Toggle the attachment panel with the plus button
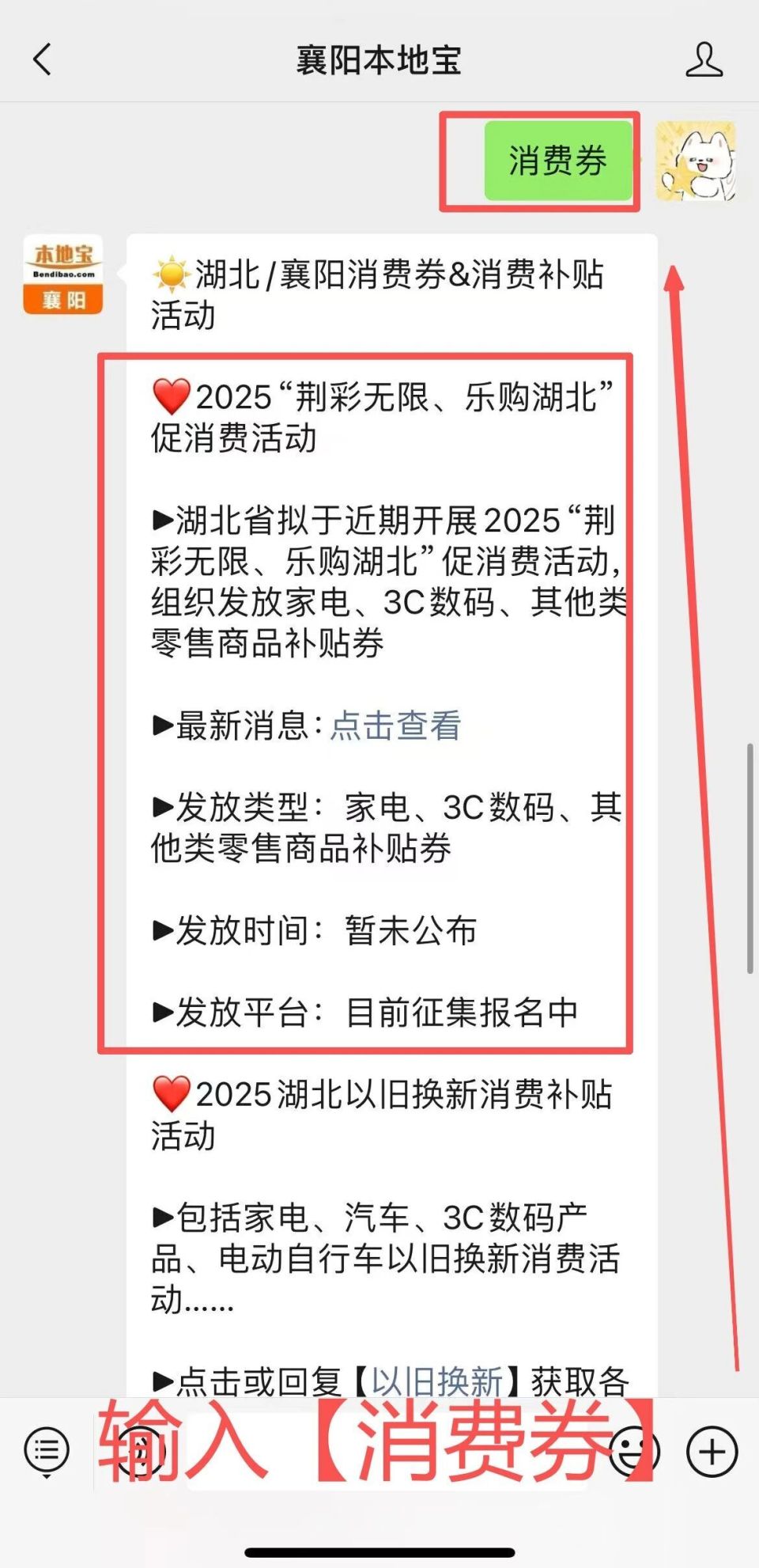Viewport: 759px width, 1568px height. 710,1452
